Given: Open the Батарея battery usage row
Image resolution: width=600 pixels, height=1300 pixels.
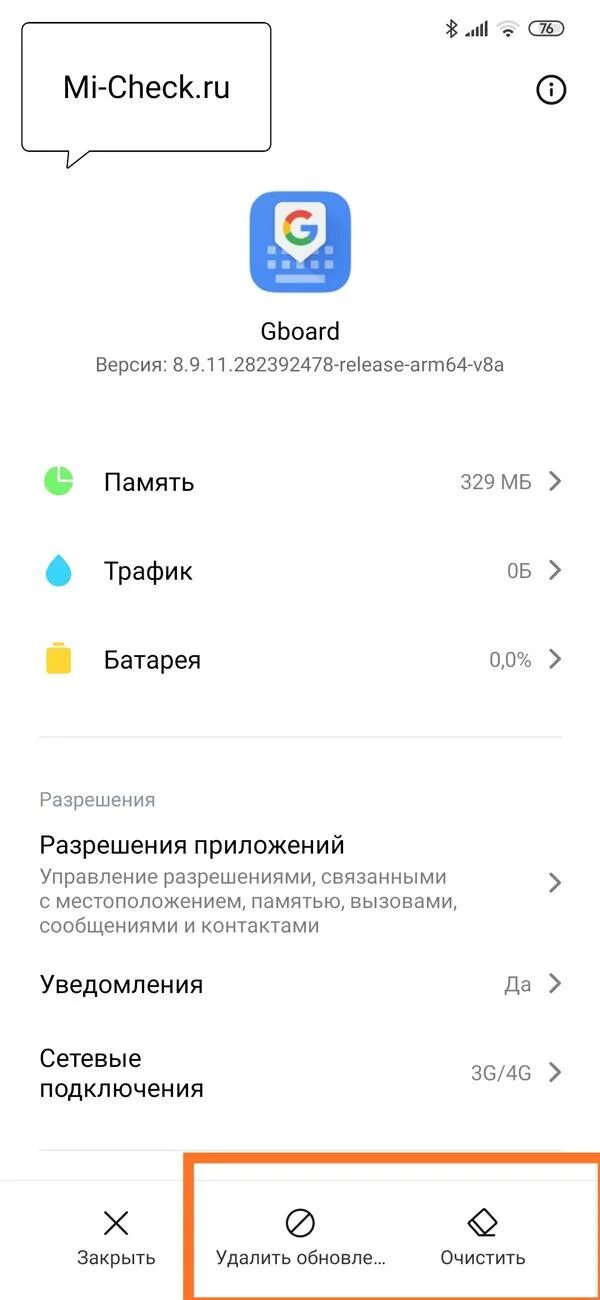Looking at the screenshot, I should (x=300, y=660).
